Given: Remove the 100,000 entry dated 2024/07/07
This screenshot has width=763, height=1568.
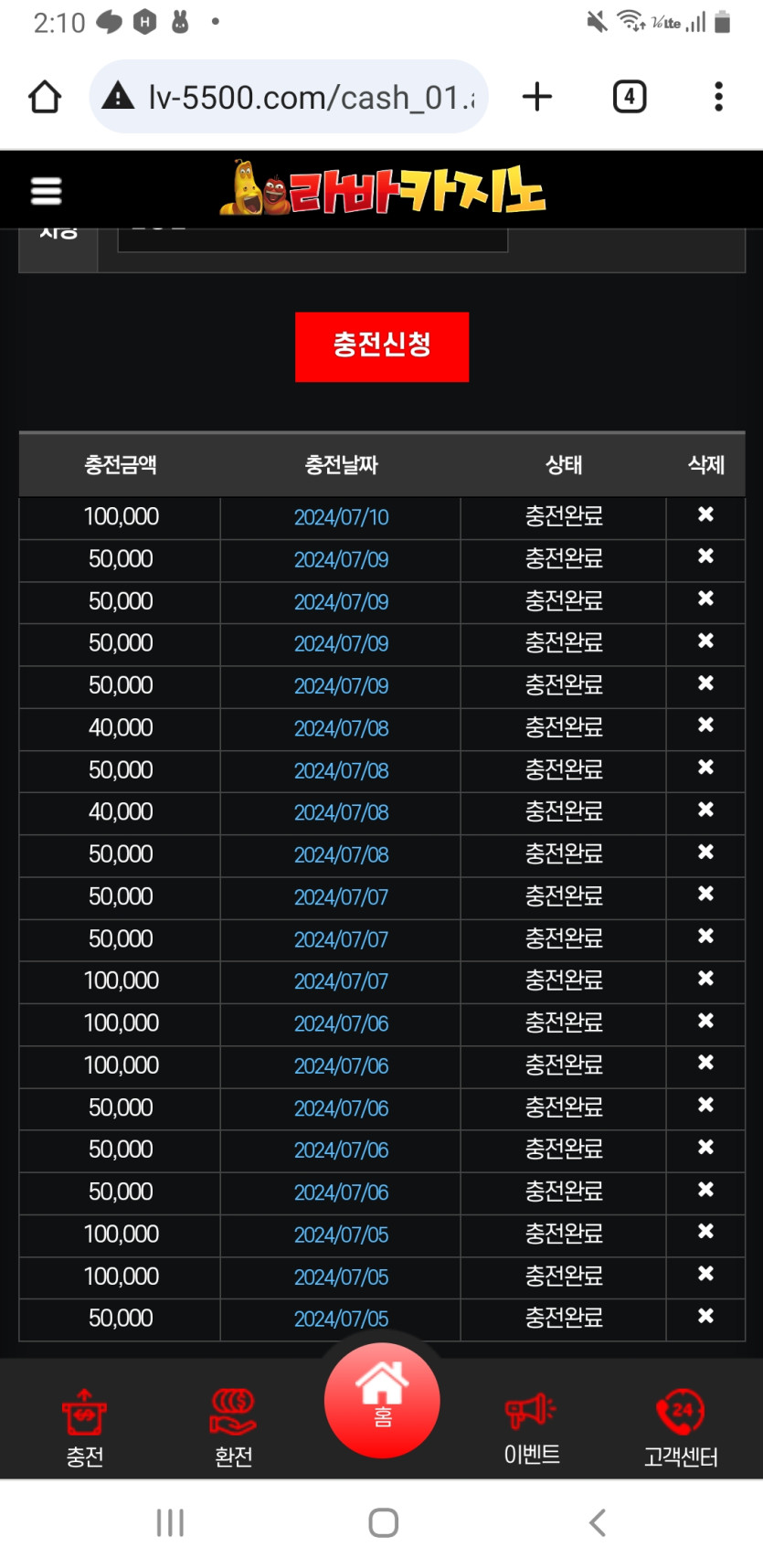Looking at the screenshot, I should click(705, 979).
